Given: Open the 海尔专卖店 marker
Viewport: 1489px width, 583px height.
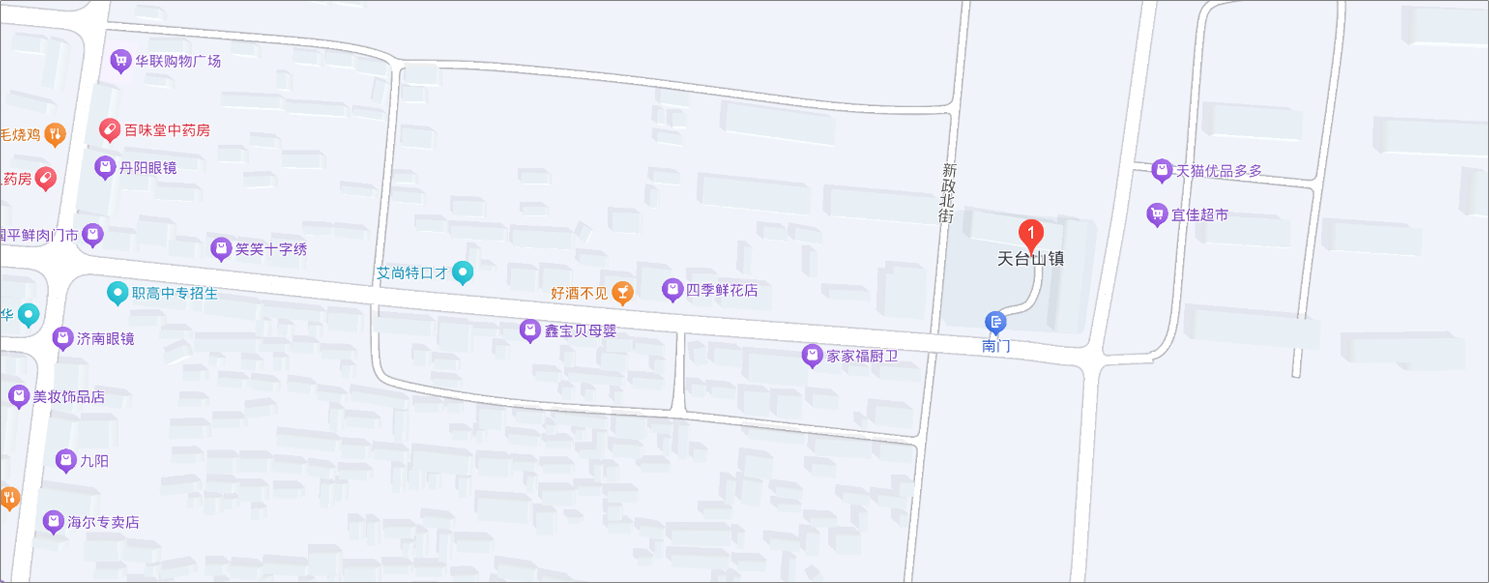Looking at the screenshot, I should pyautogui.click(x=54, y=522).
